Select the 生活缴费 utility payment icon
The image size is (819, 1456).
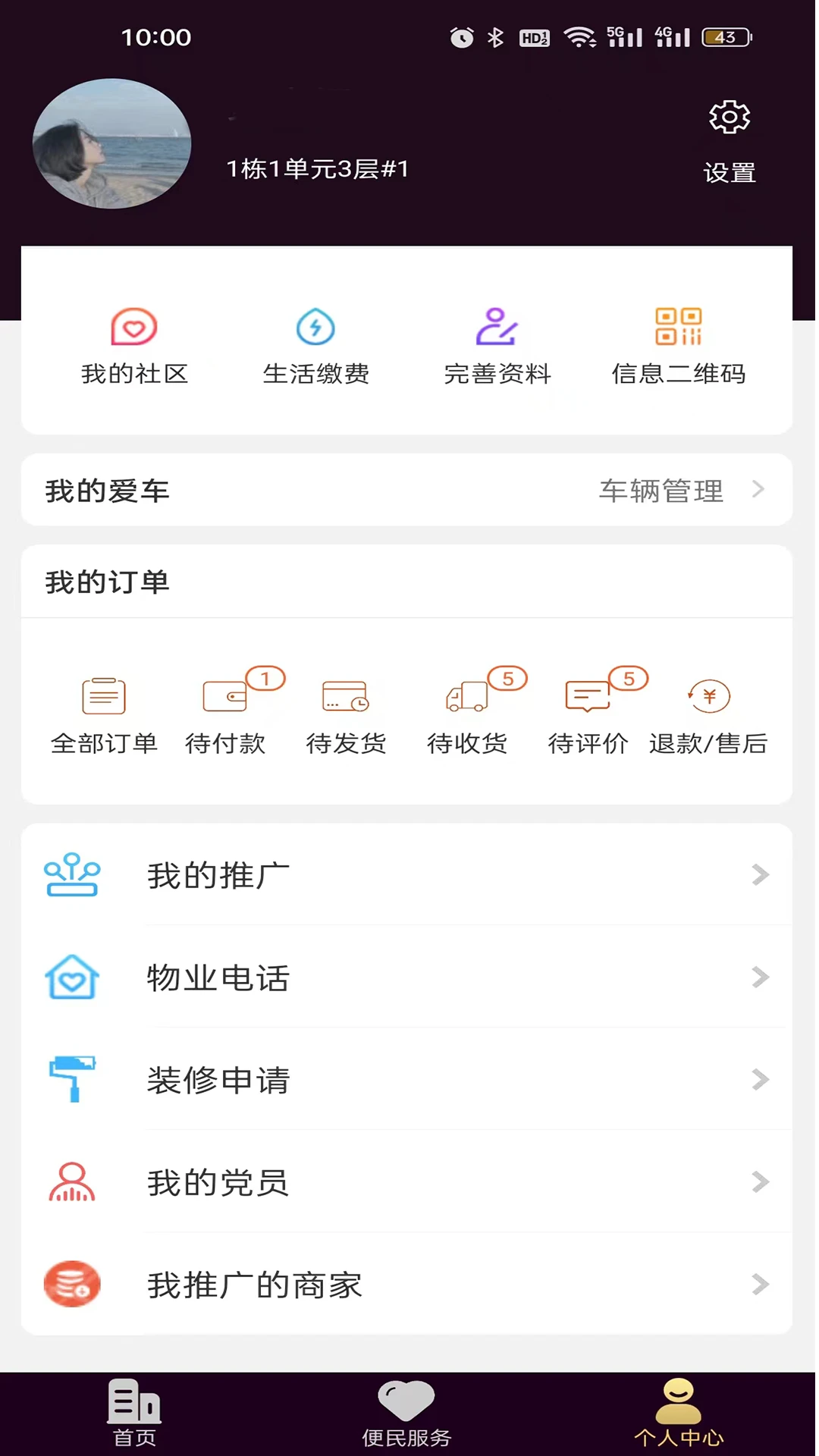(316, 345)
